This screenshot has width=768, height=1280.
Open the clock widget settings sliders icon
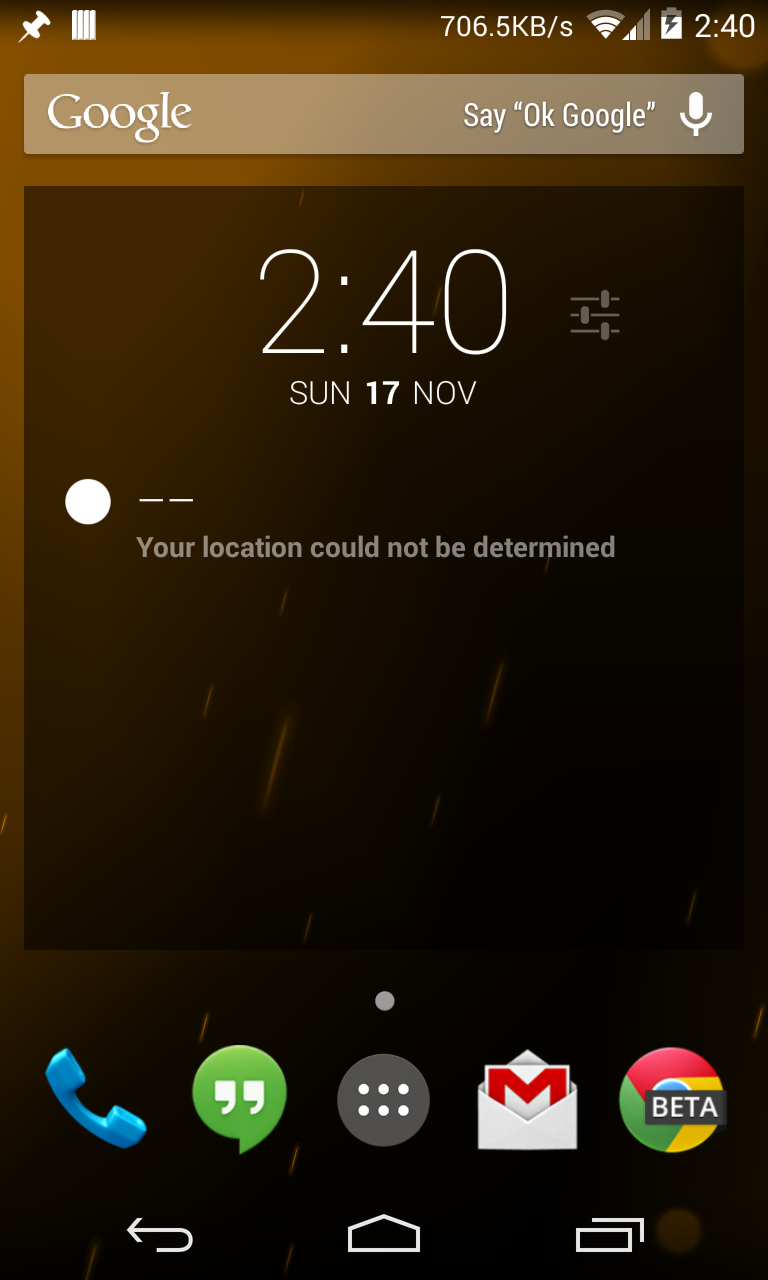pyautogui.click(x=595, y=315)
